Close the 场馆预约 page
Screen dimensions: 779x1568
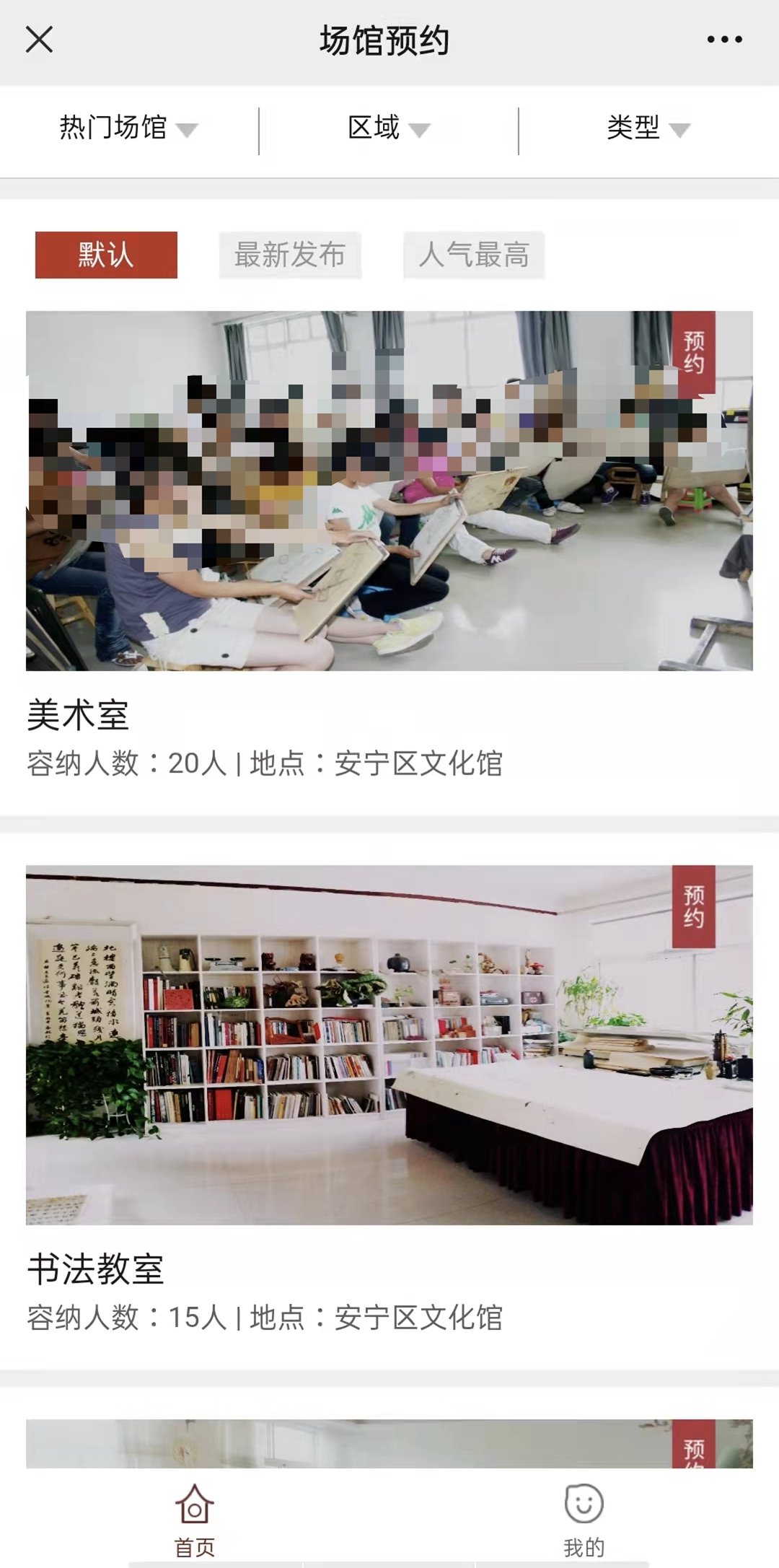[39, 40]
